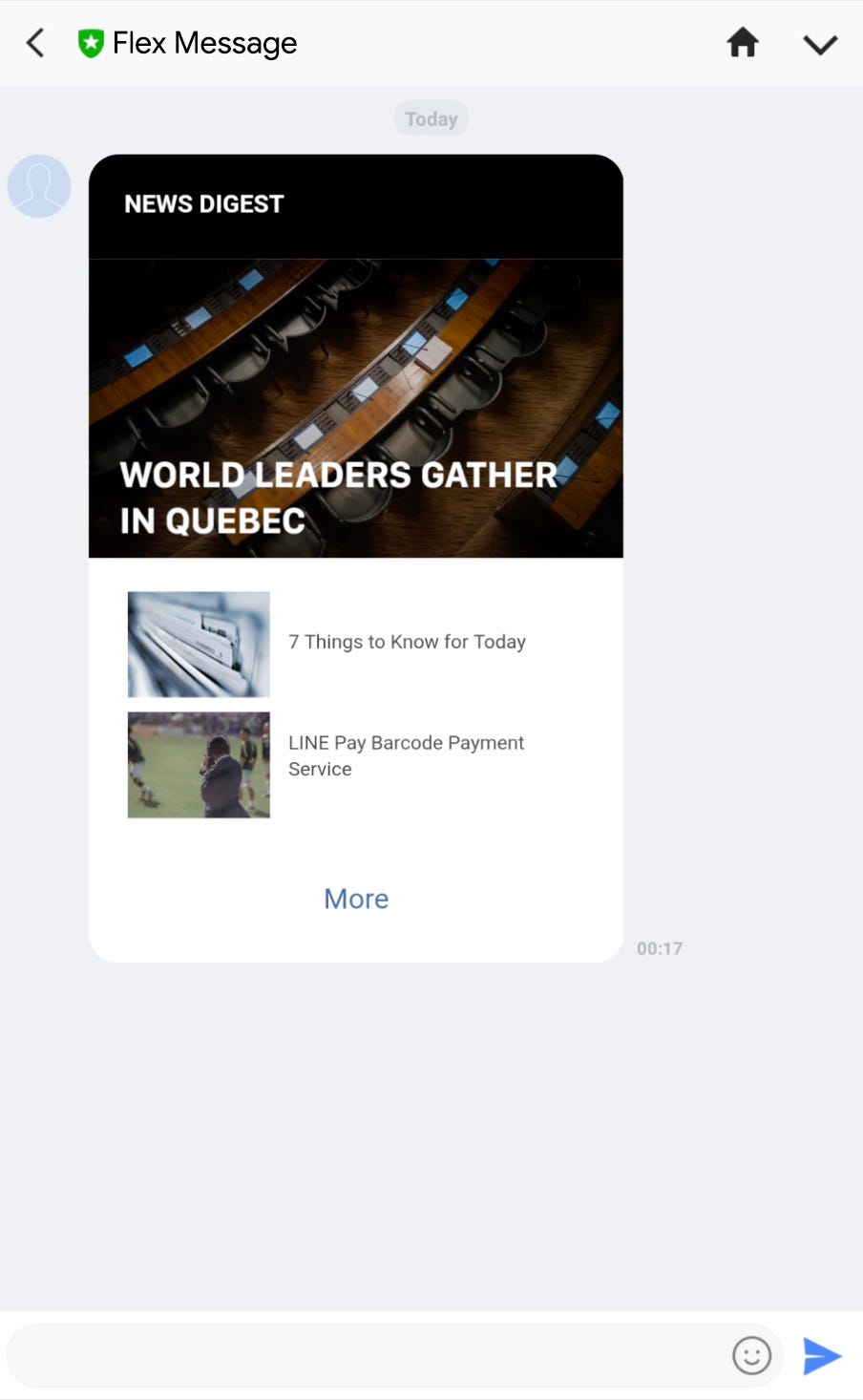Focus the message input field
Viewport: 863px width, 1400px height.
[x=363, y=1355]
